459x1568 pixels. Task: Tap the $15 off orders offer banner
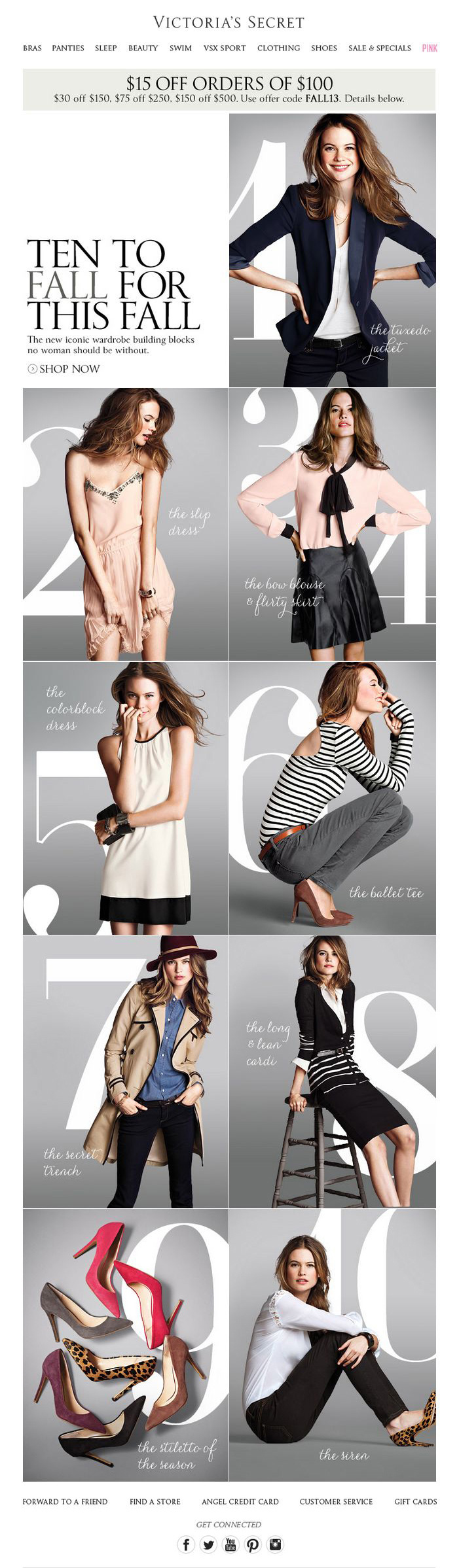coord(229,90)
